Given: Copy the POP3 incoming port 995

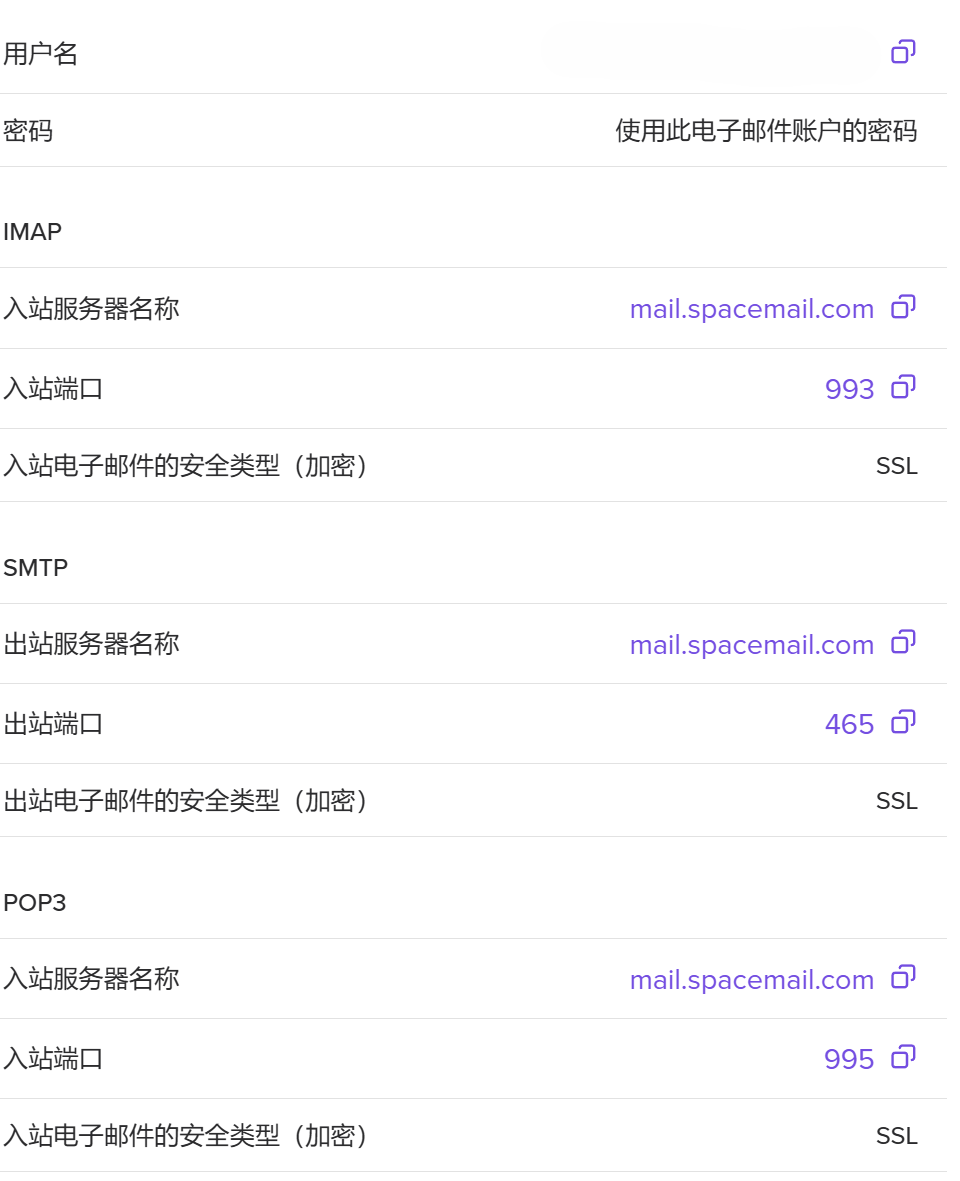Looking at the screenshot, I should click(903, 1057).
